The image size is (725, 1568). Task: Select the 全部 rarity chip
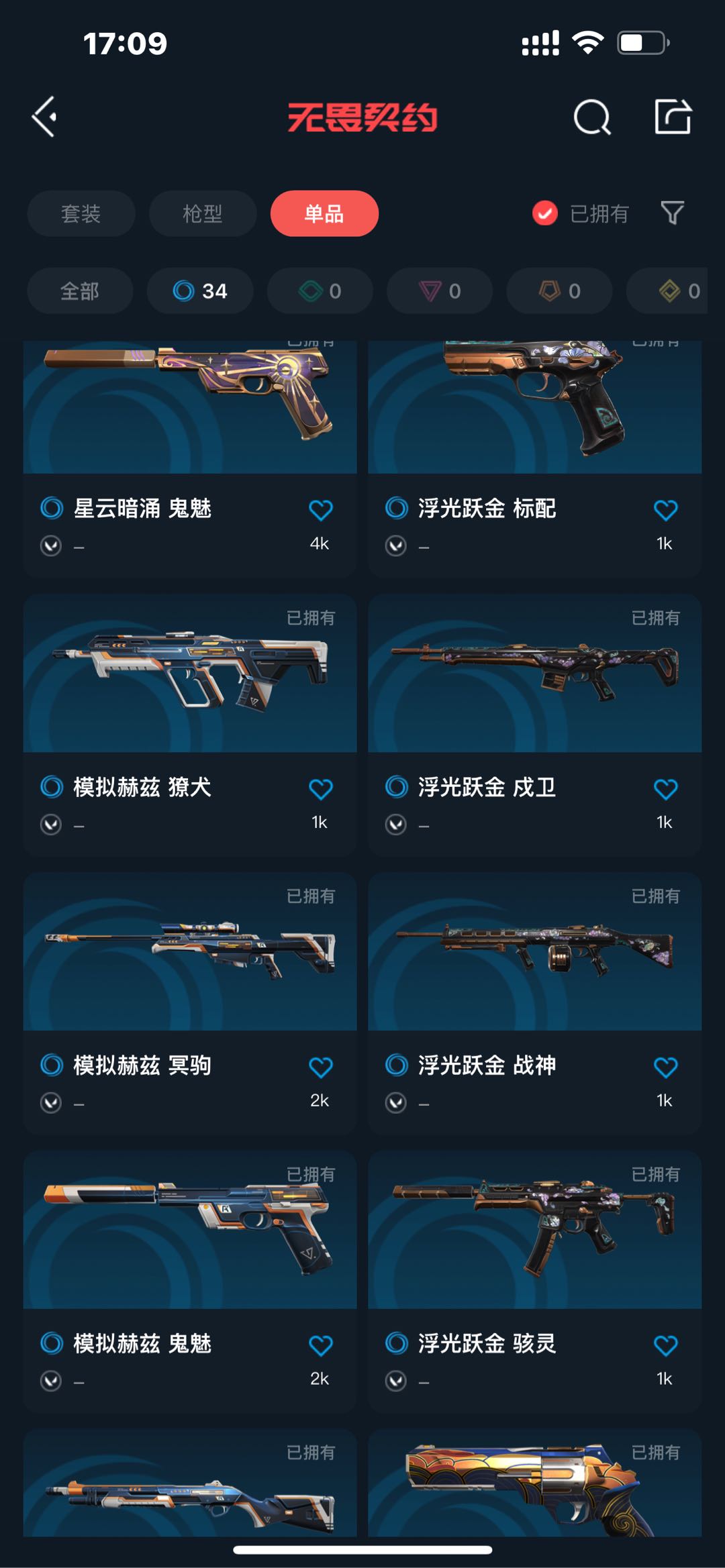(80, 291)
